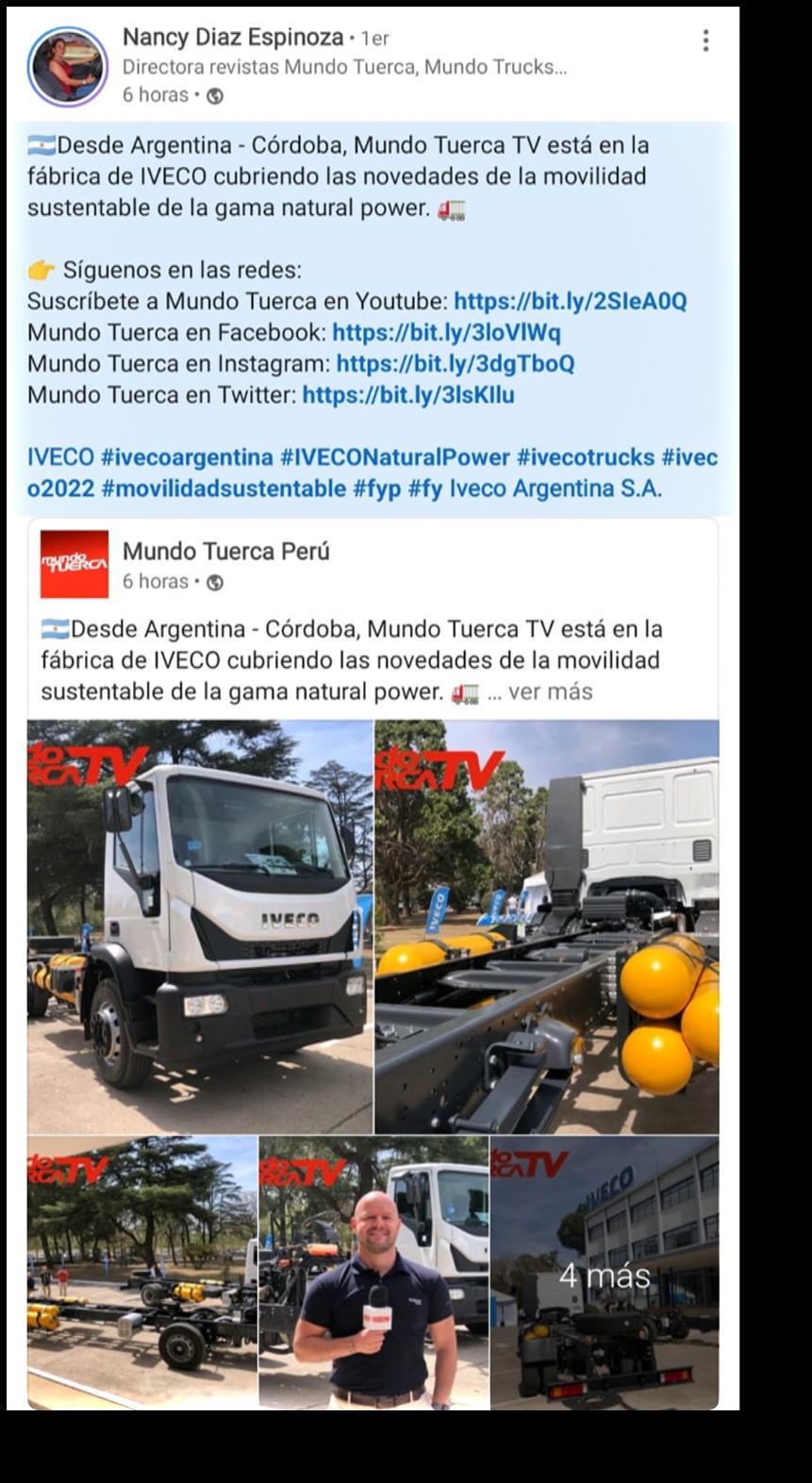
Task: Open the Mundo Tuerca Perú shared post header
Action: coord(225,551)
